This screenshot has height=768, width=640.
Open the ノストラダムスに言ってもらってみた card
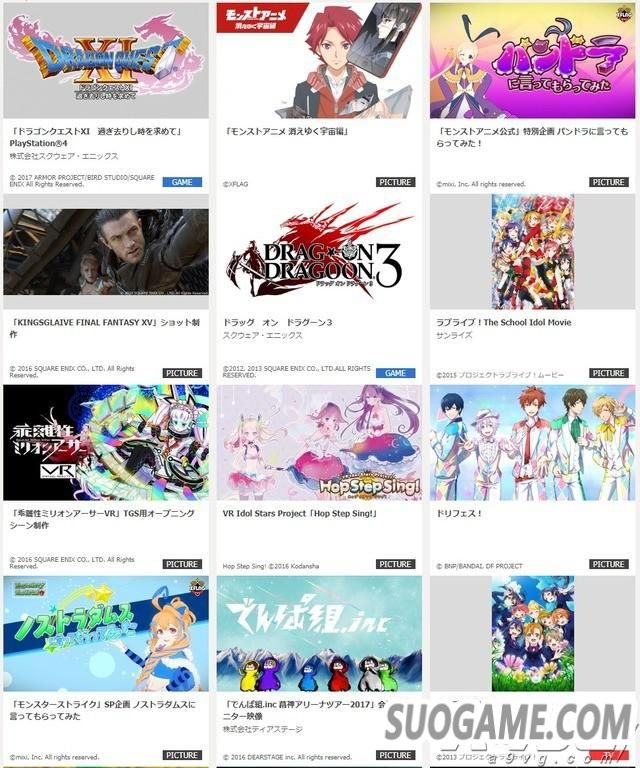(106, 634)
